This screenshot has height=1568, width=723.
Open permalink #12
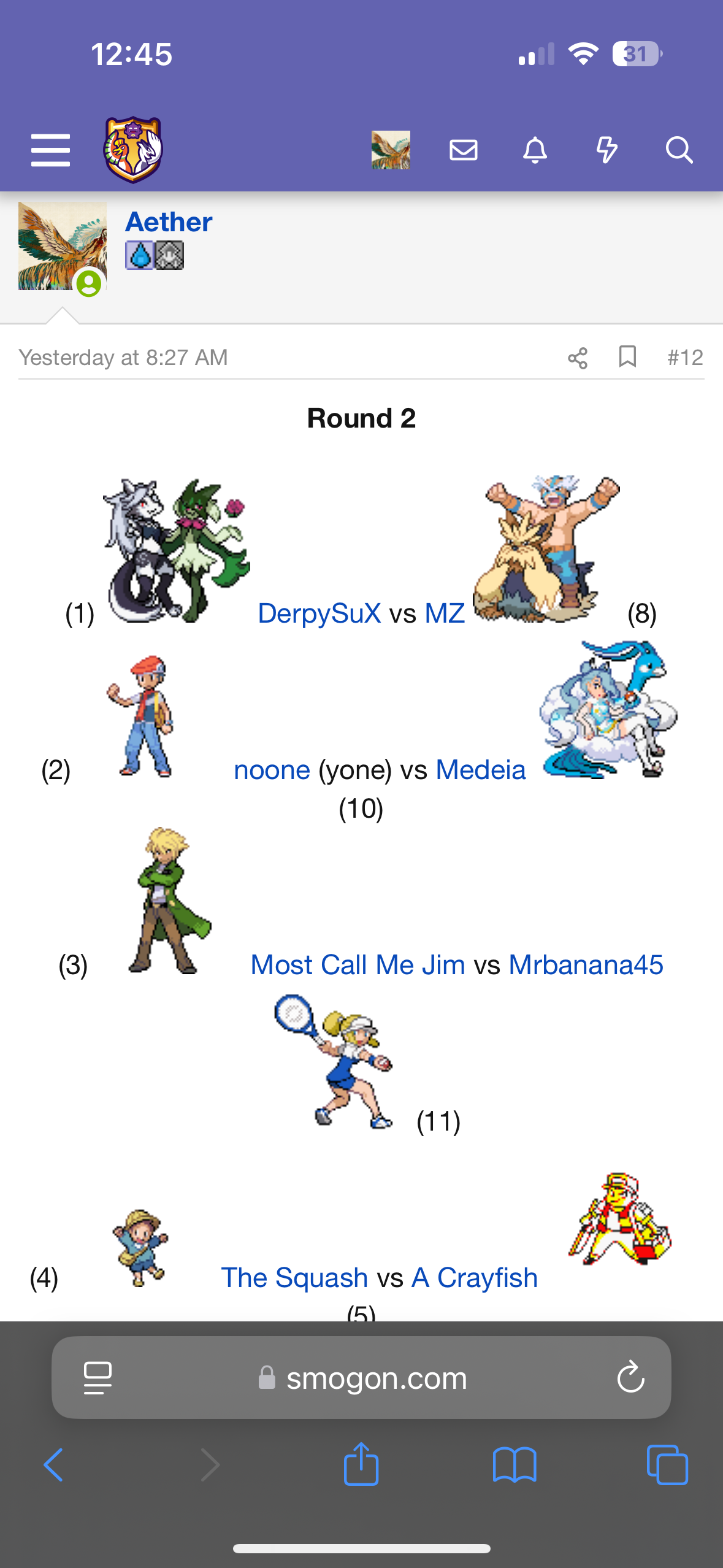tap(685, 358)
